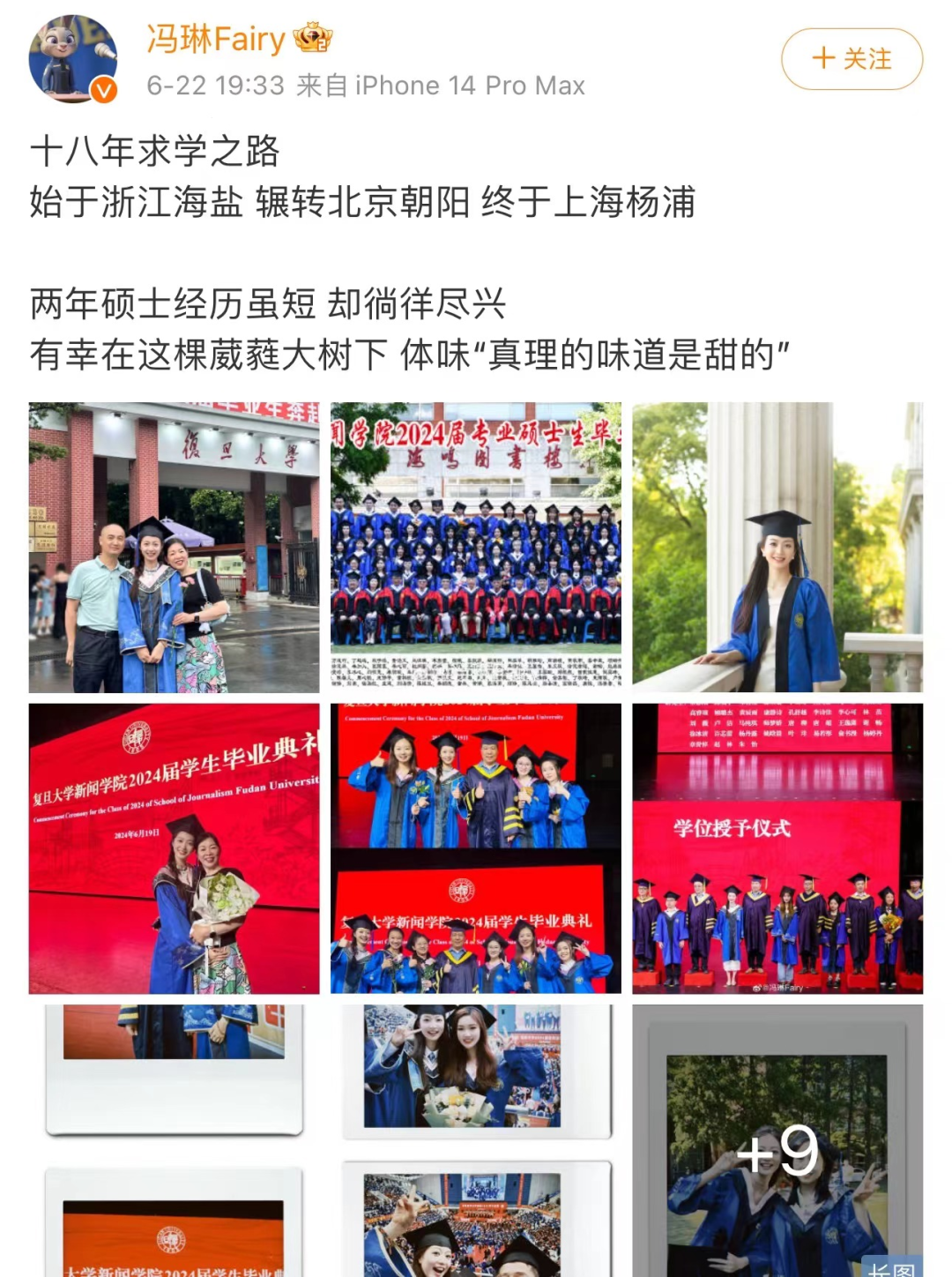Open the 冯琳Fairy username link
The width and height of the screenshot is (952, 1277).
(x=216, y=39)
